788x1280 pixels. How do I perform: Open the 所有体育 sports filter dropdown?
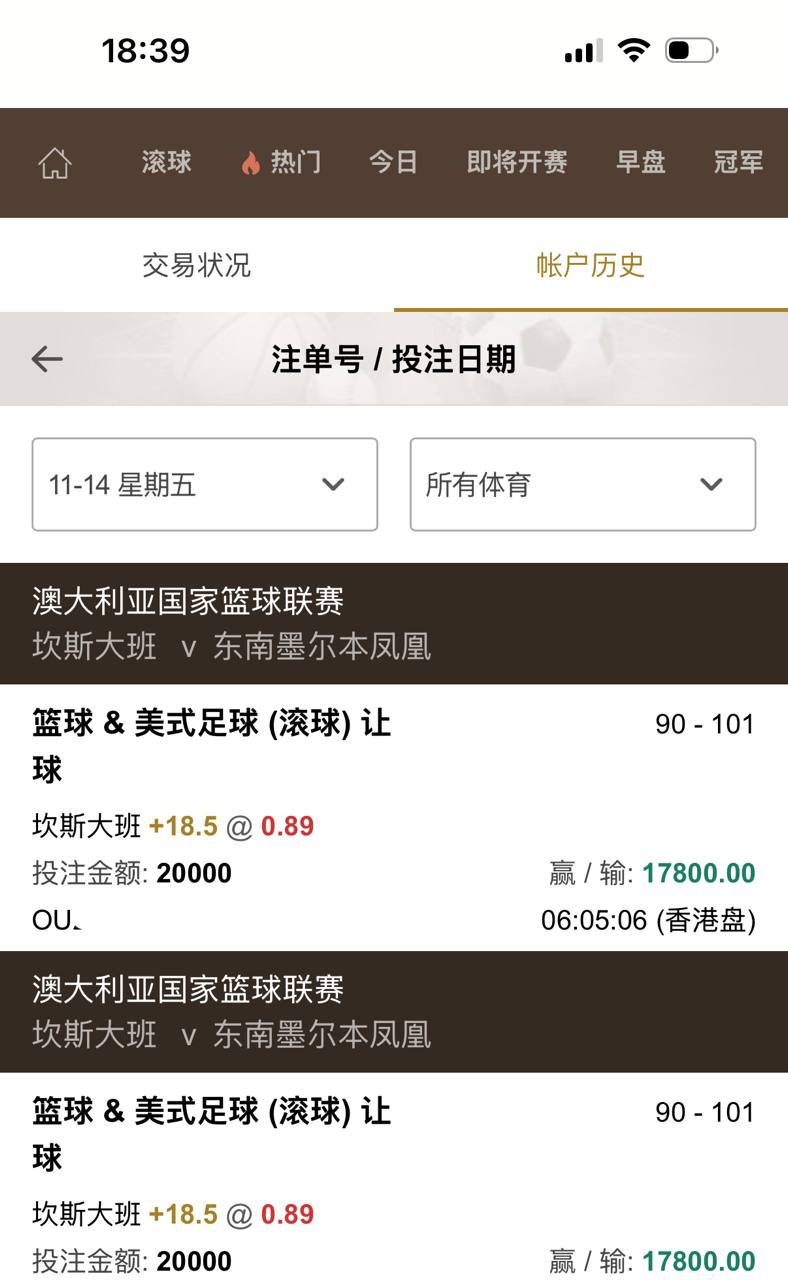point(583,485)
